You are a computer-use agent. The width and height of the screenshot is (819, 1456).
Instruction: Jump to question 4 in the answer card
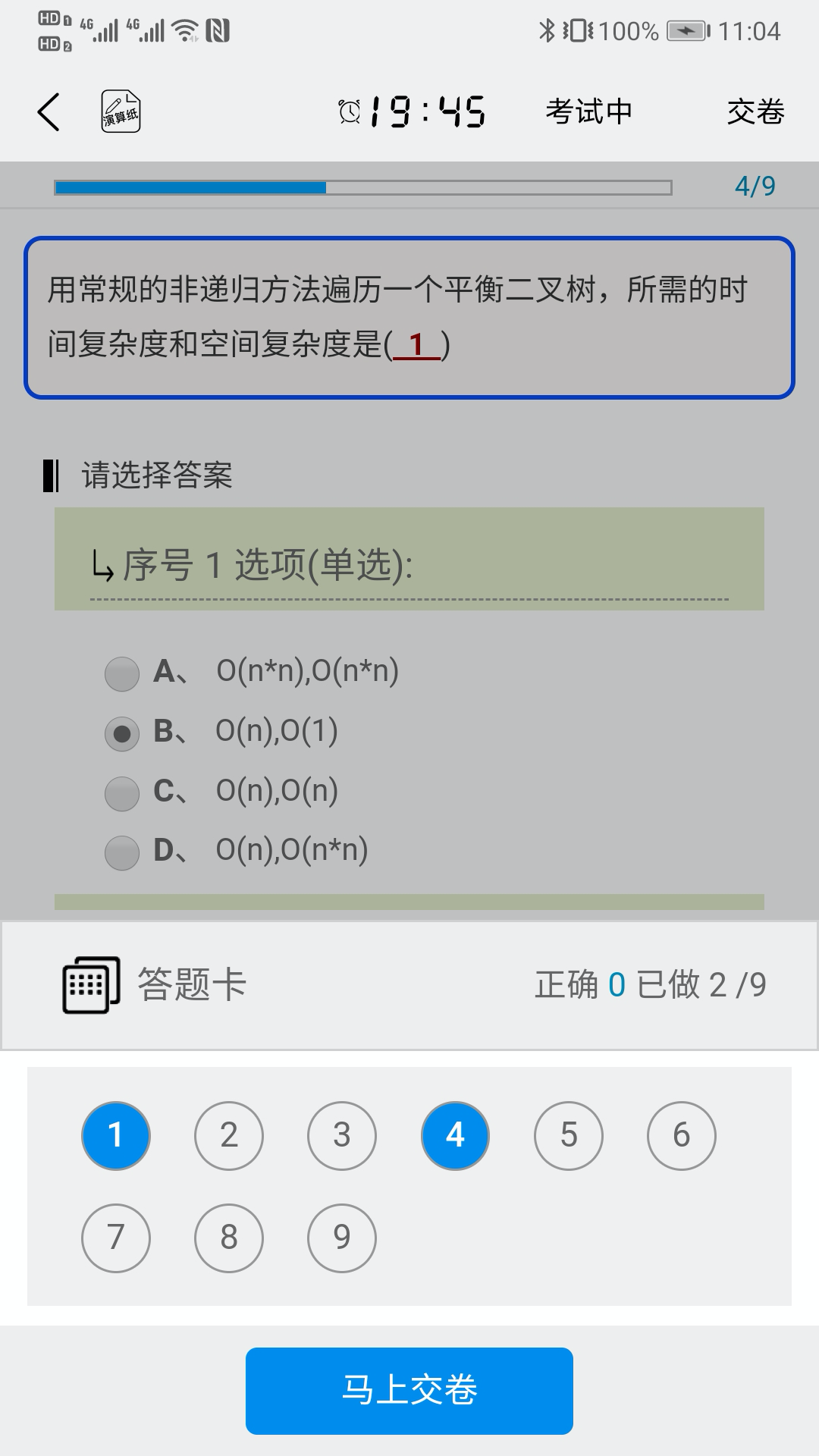(x=455, y=1135)
